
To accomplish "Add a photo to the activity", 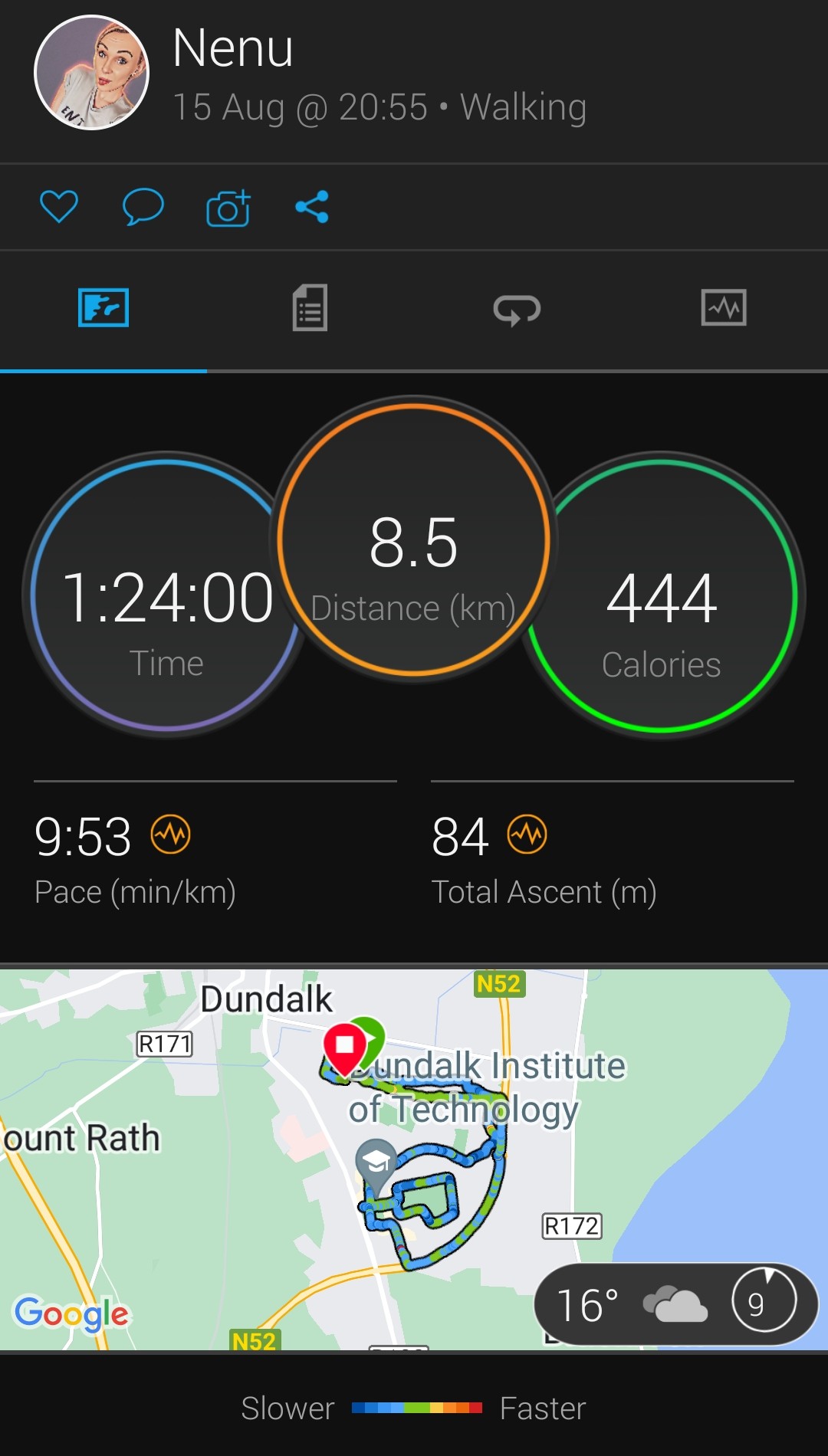I will coord(228,208).
